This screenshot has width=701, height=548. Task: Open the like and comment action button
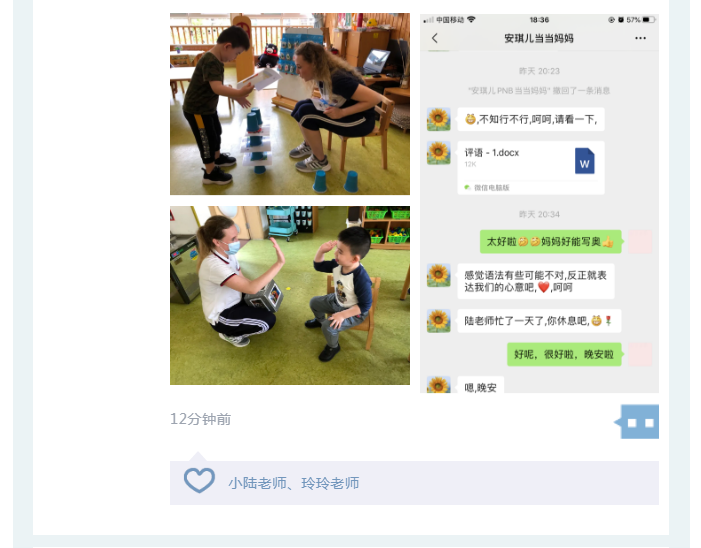pyautogui.click(x=639, y=422)
